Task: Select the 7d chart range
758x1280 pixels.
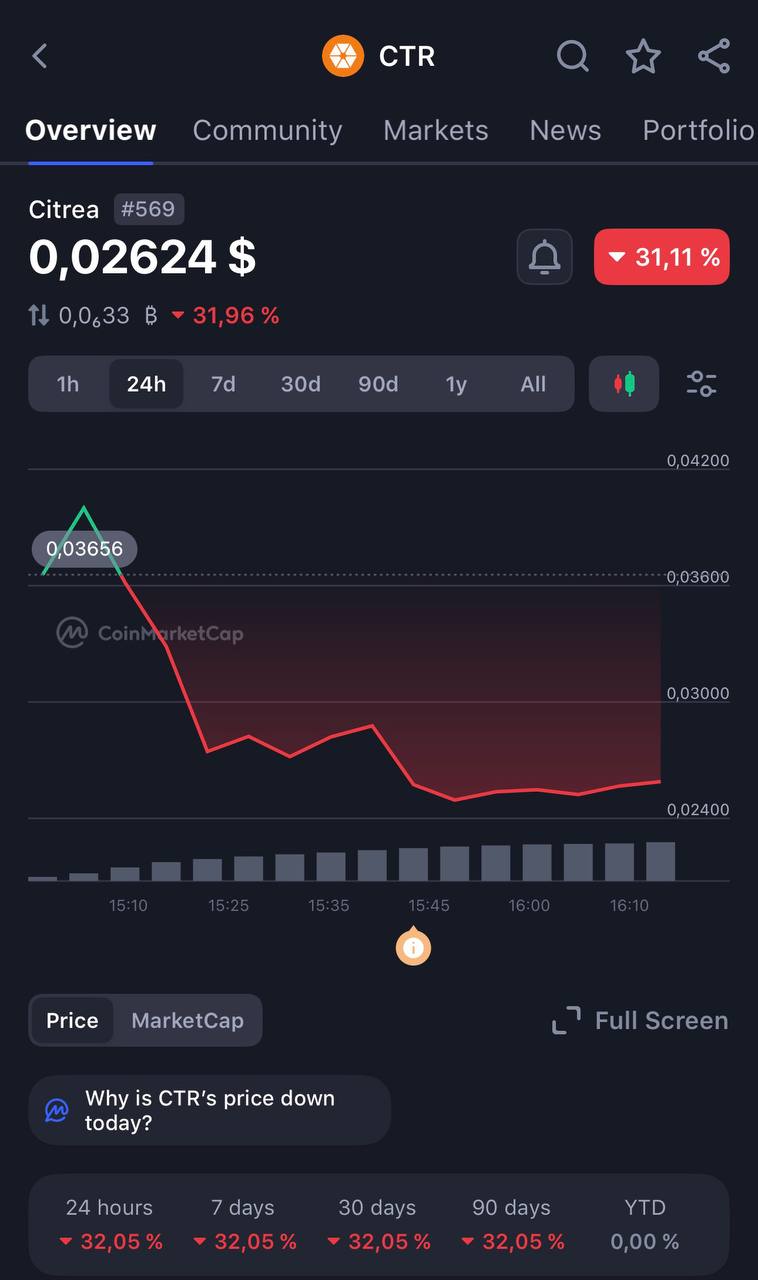Action: pyautogui.click(x=223, y=384)
